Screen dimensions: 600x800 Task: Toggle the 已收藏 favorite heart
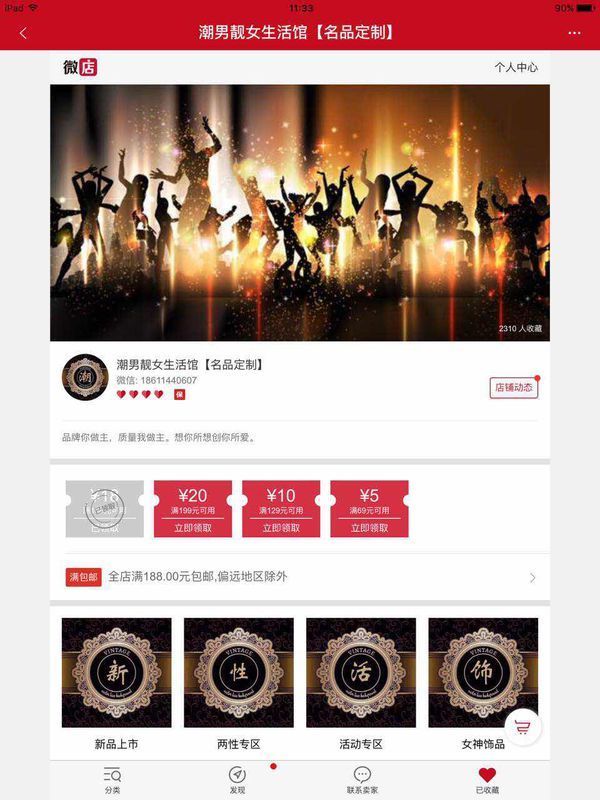point(487,780)
